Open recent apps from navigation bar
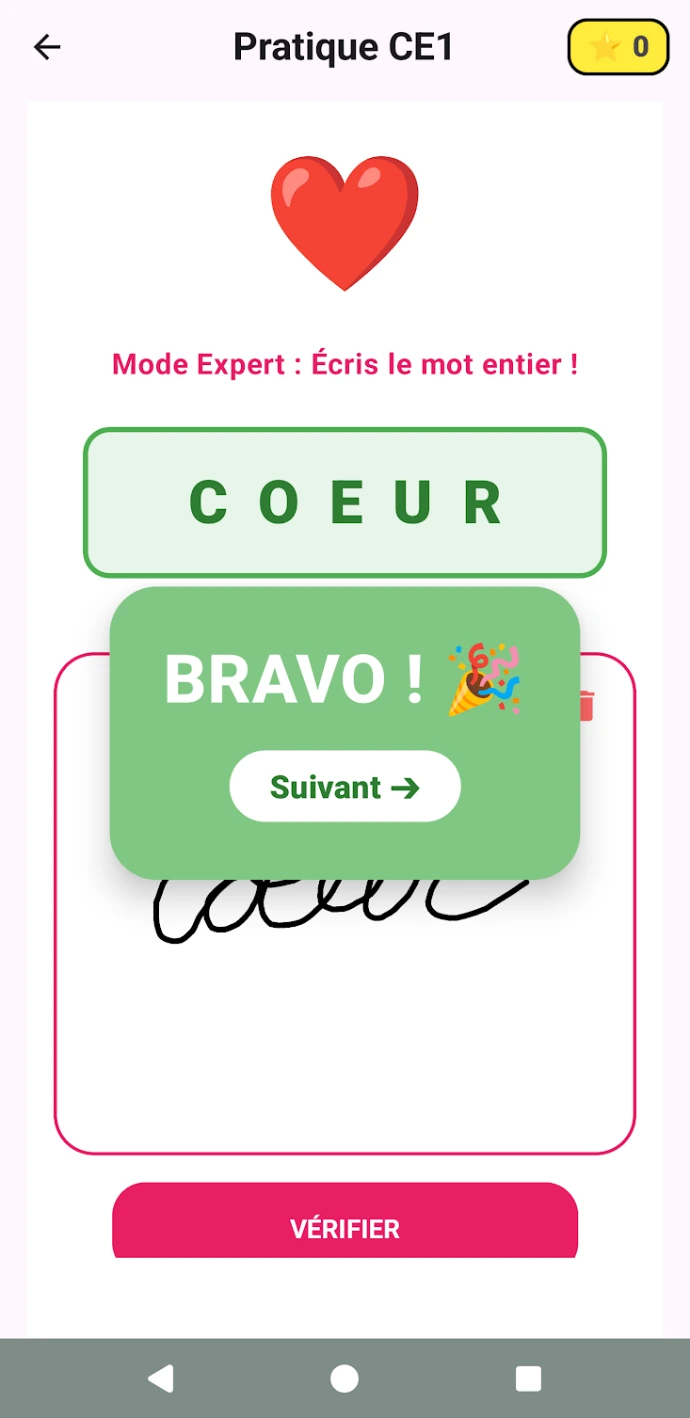The width and height of the screenshot is (690, 1418). coord(528,1379)
